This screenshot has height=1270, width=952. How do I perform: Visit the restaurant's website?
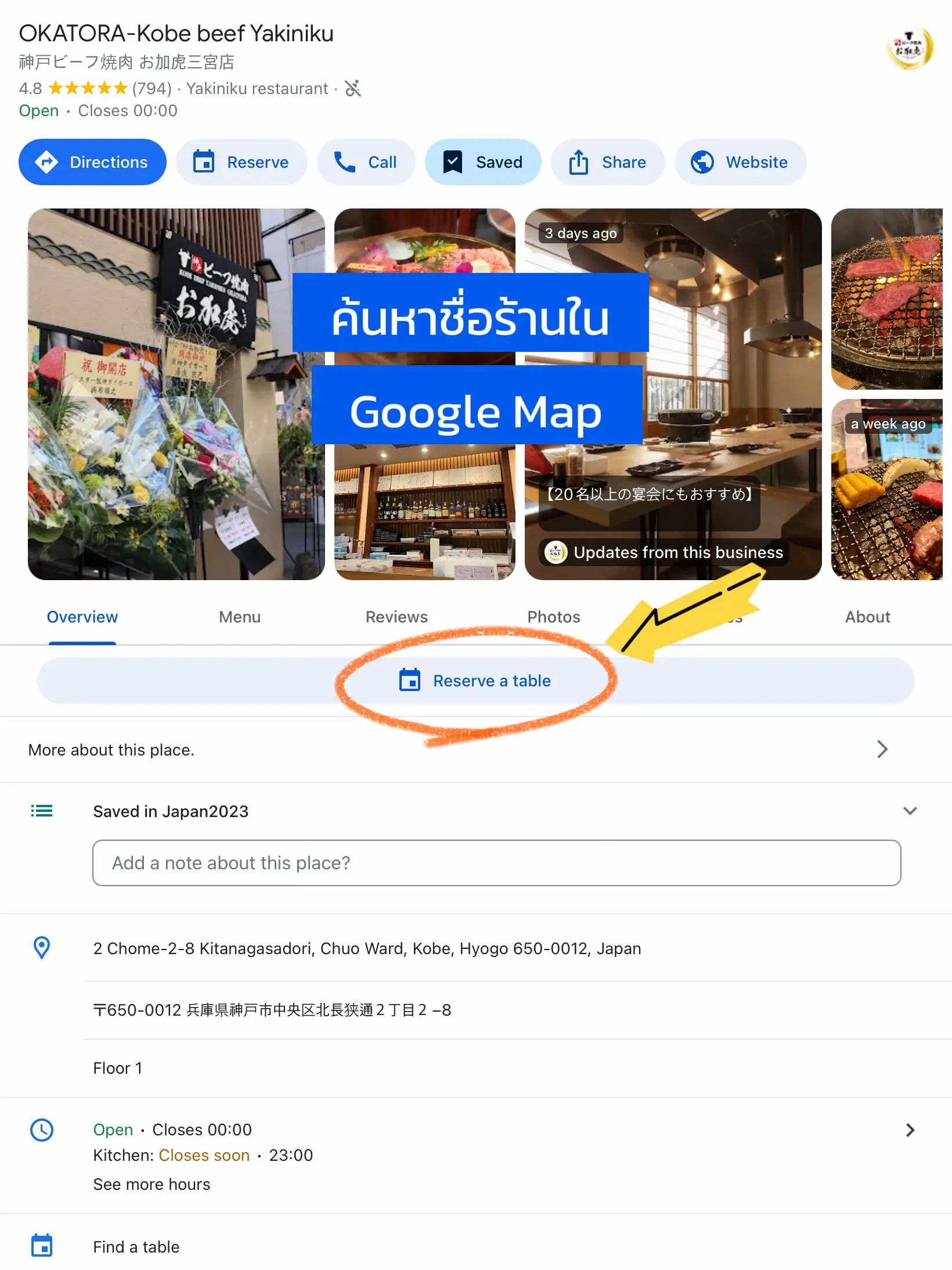pyautogui.click(x=740, y=162)
